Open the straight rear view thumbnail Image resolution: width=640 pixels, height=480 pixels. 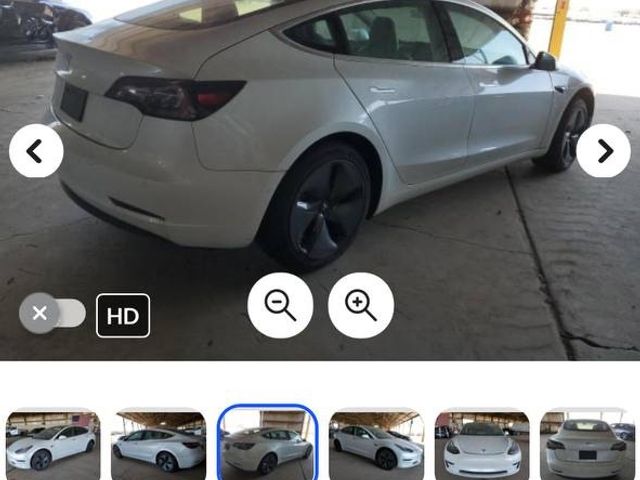(588, 445)
